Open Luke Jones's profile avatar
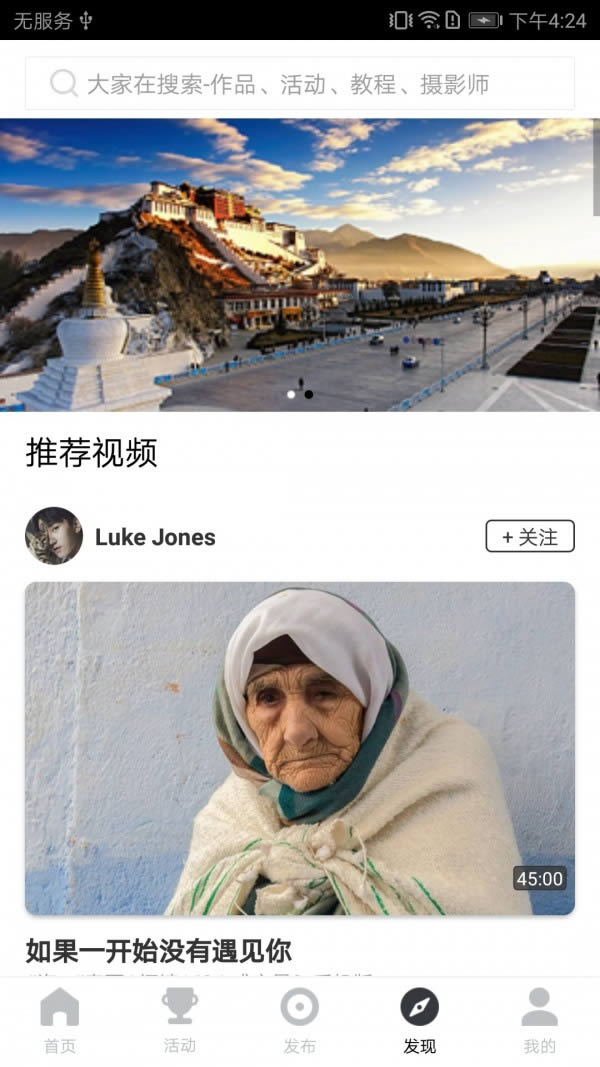Viewport: 600px width, 1067px height. [x=54, y=536]
